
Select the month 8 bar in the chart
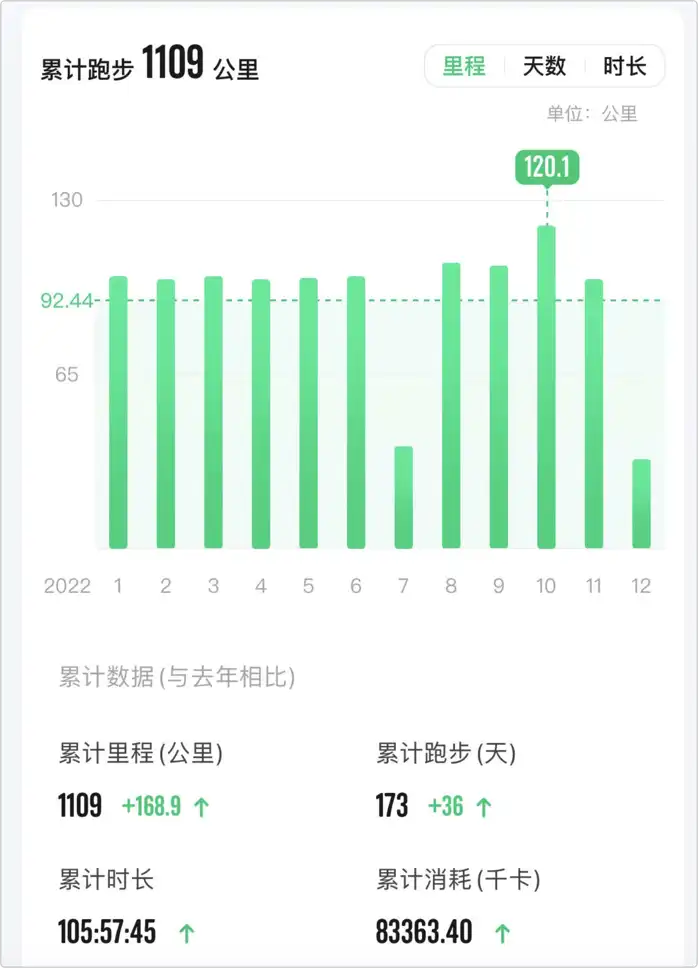tap(451, 405)
